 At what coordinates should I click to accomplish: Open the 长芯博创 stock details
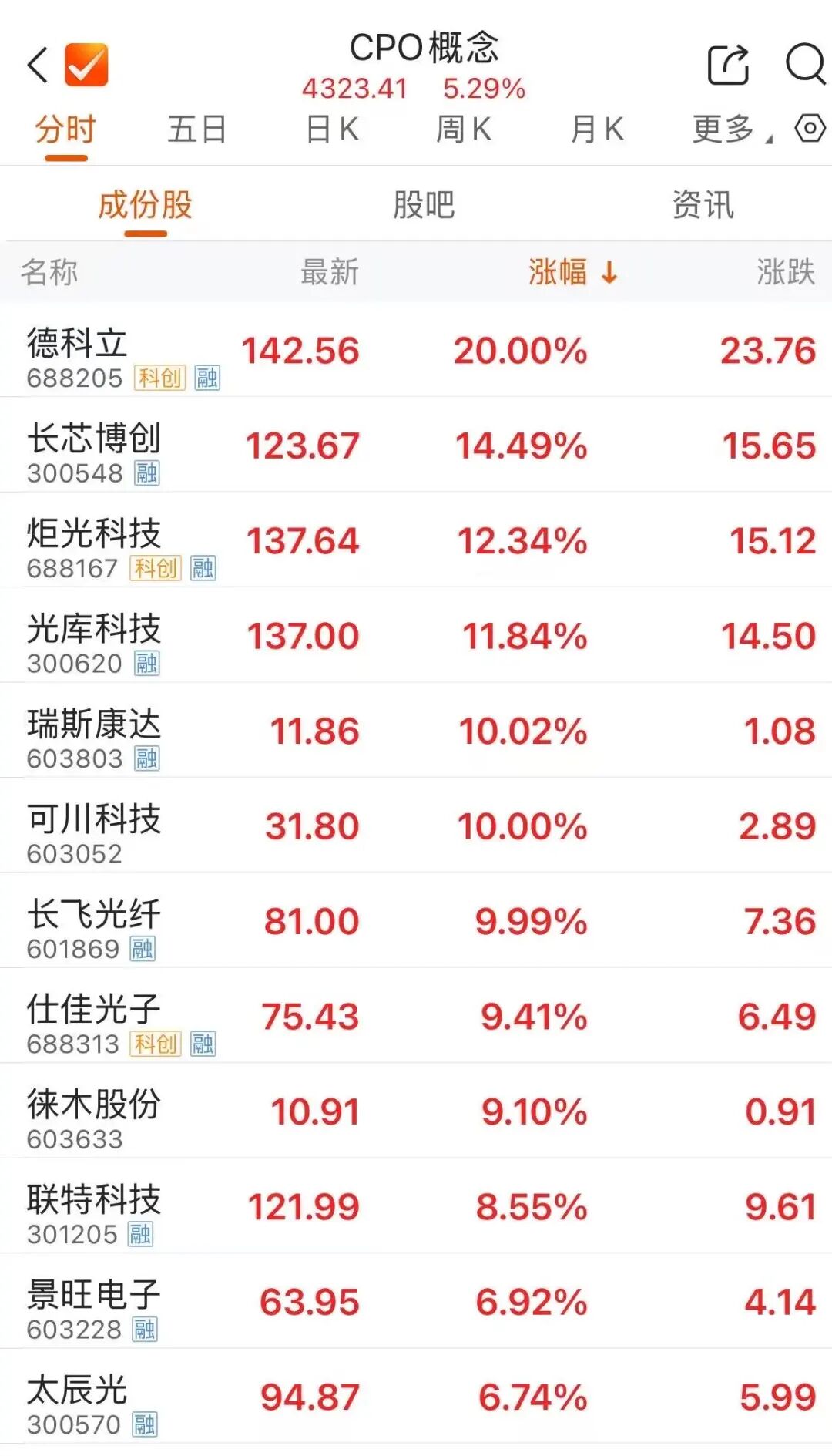(x=416, y=446)
